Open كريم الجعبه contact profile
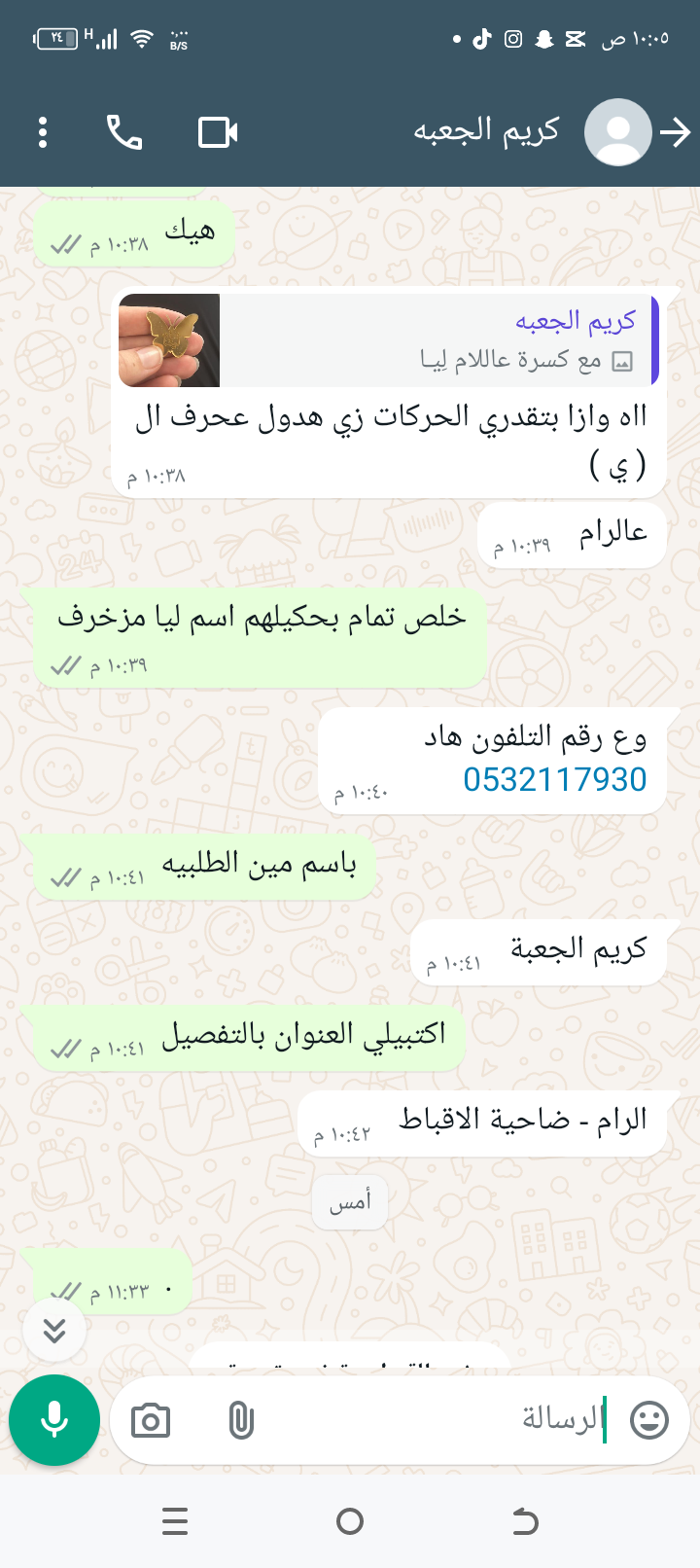This screenshot has height=1568, width=700. point(486,131)
